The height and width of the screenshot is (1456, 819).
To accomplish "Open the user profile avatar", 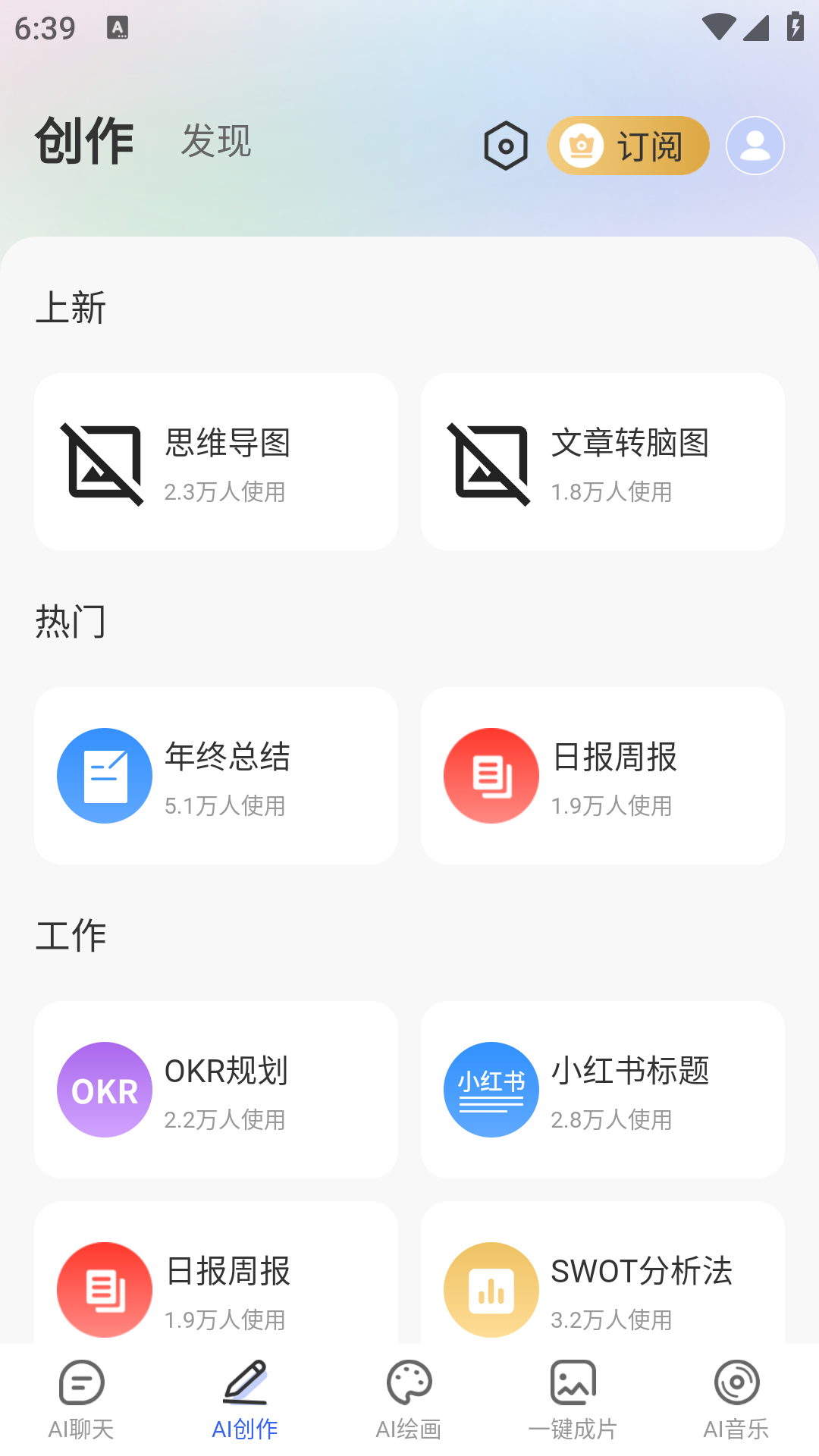I will [x=755, y=146].
